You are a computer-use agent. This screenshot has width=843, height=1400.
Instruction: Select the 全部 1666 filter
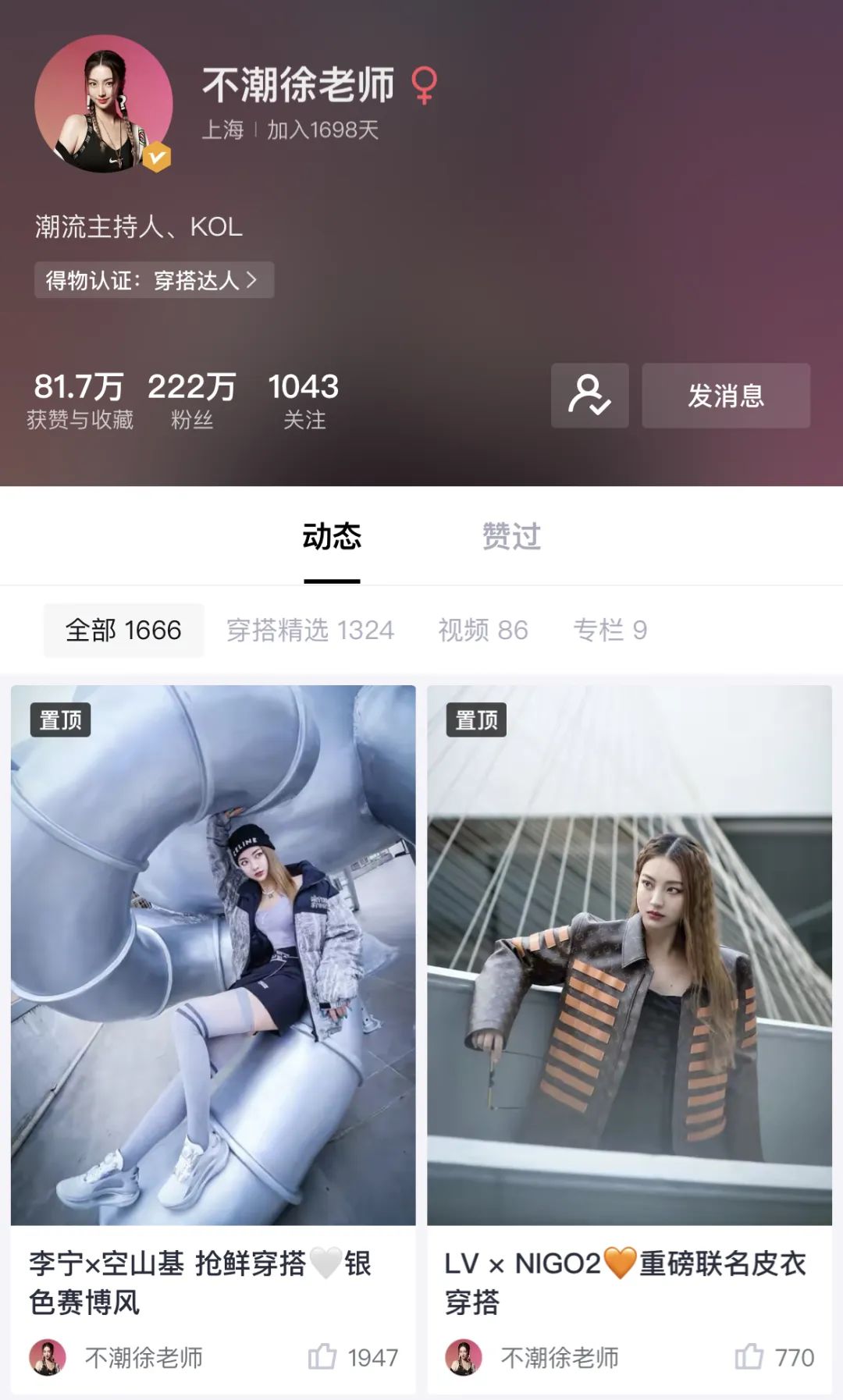point(123,630)
